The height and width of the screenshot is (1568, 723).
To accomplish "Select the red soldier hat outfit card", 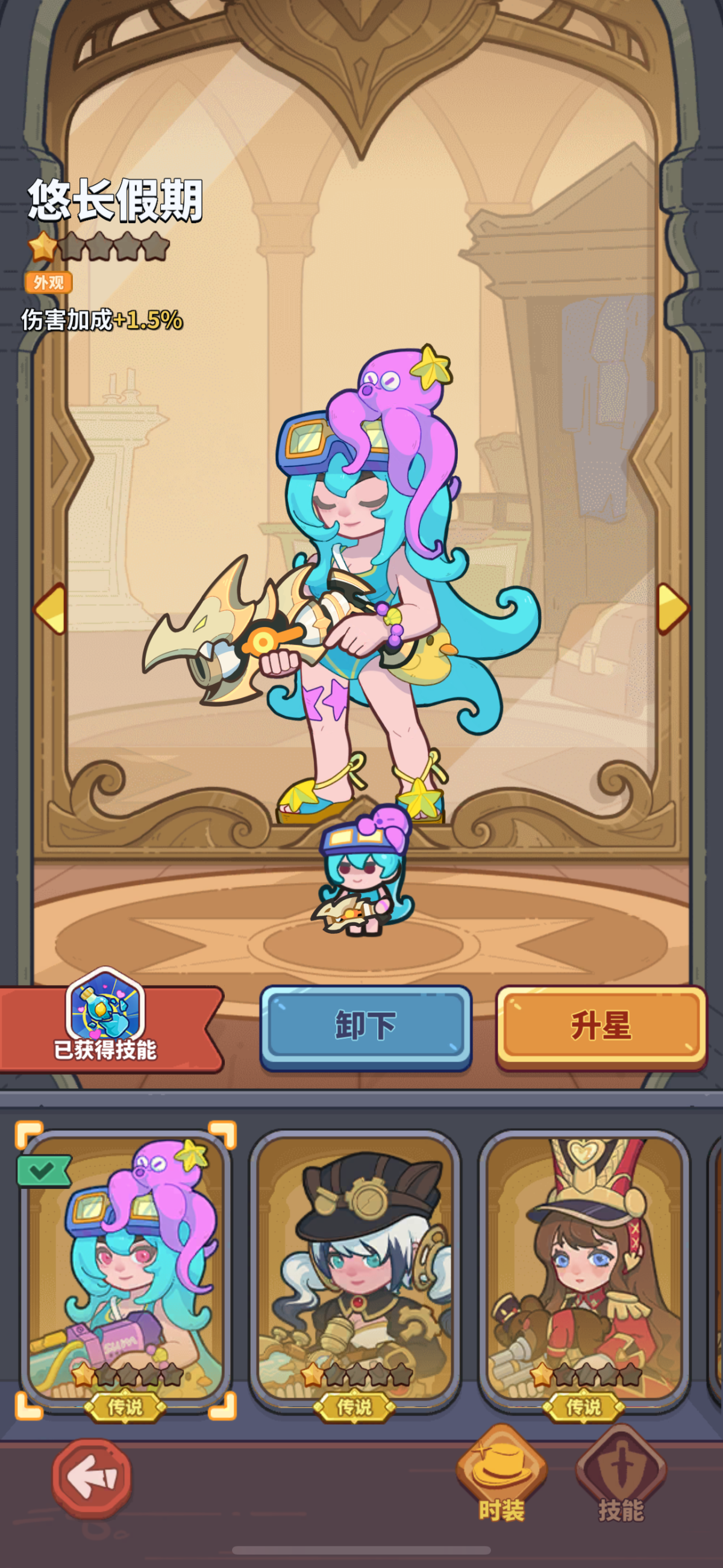I will [x=584, y=1271].
